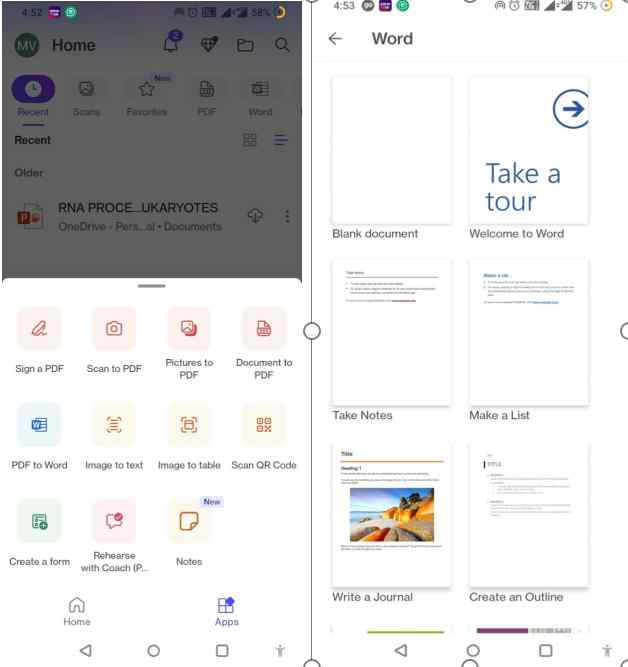
Task: Choose PDF to Word
Action: [x=39, y=424]
